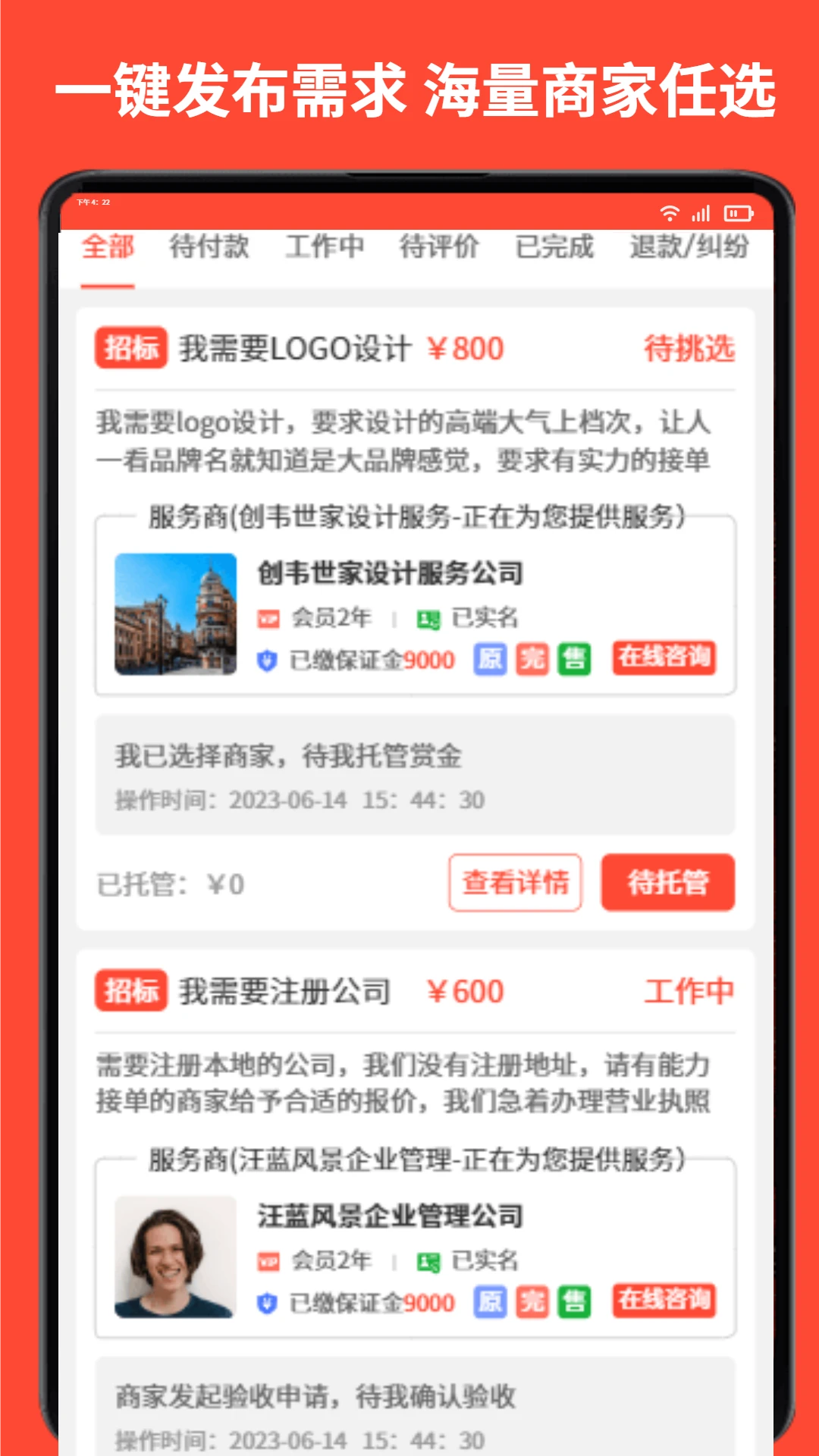Viewport: 819px width, 1456px height.
Task: Click the VIP member badge on 创韦世家 card
Action: 269,618
